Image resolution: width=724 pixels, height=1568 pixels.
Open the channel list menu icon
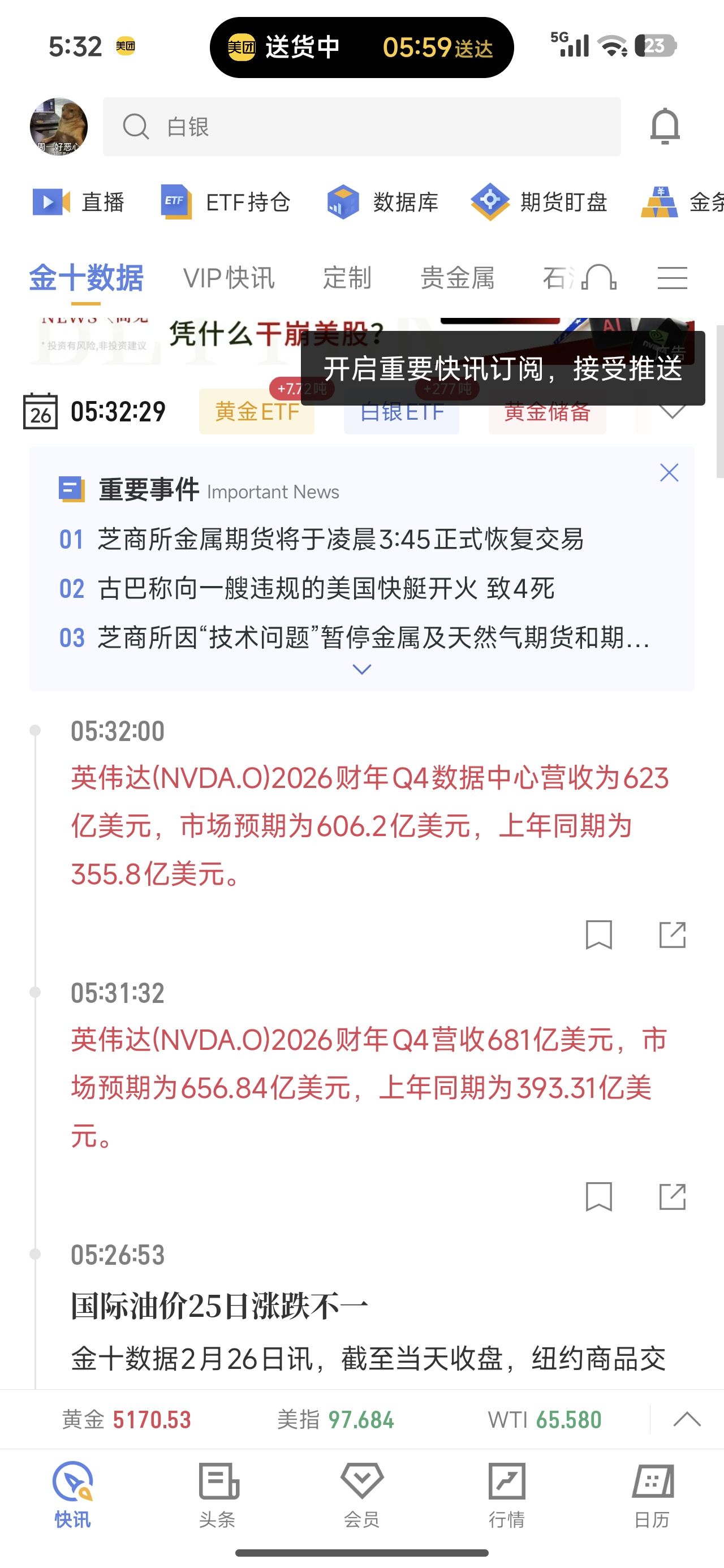[x=672, y=278]
